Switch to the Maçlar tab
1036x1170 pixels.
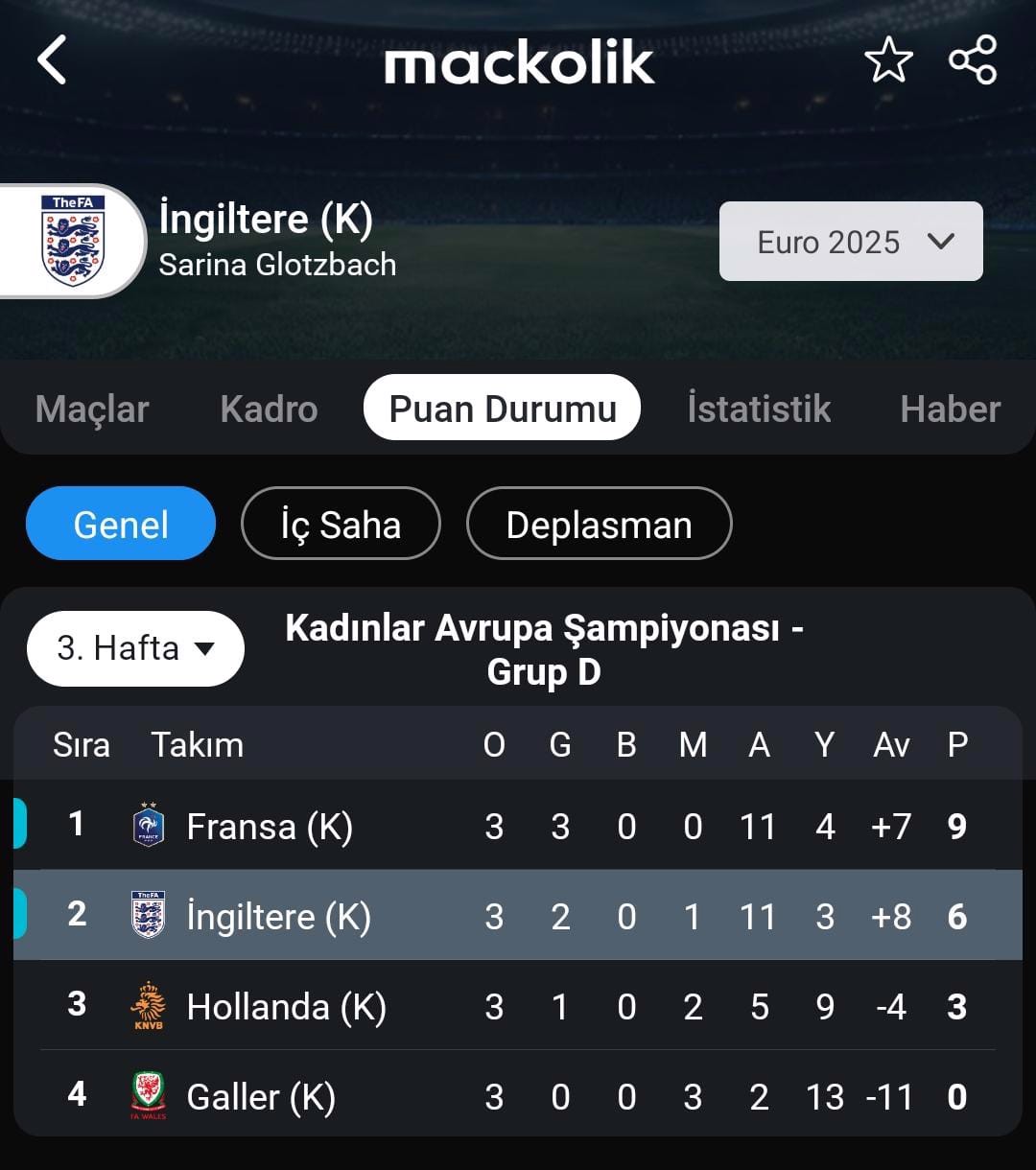click(92, 409)
